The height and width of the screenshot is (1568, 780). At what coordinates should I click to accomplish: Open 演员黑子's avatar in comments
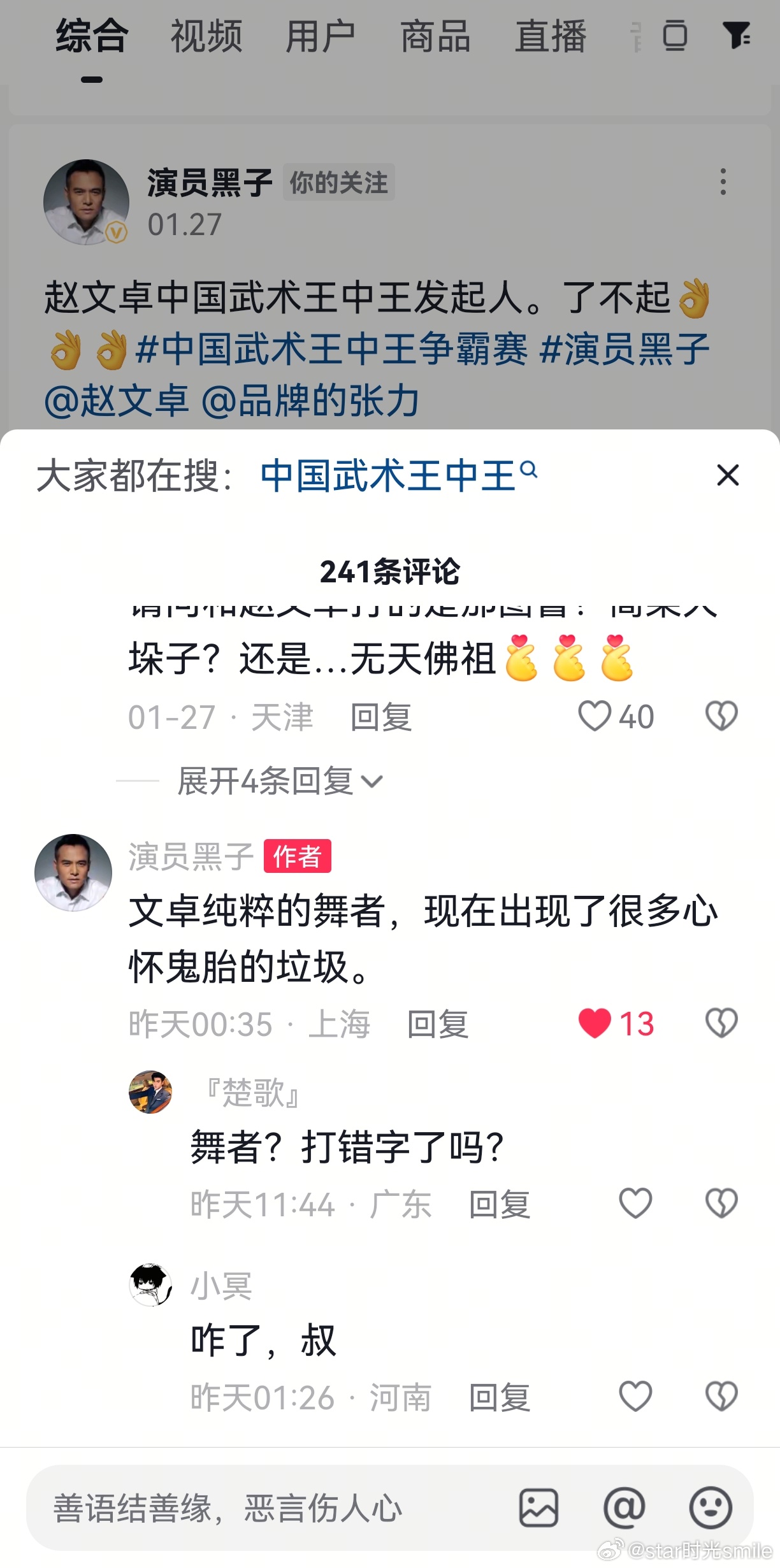(73, 872)
